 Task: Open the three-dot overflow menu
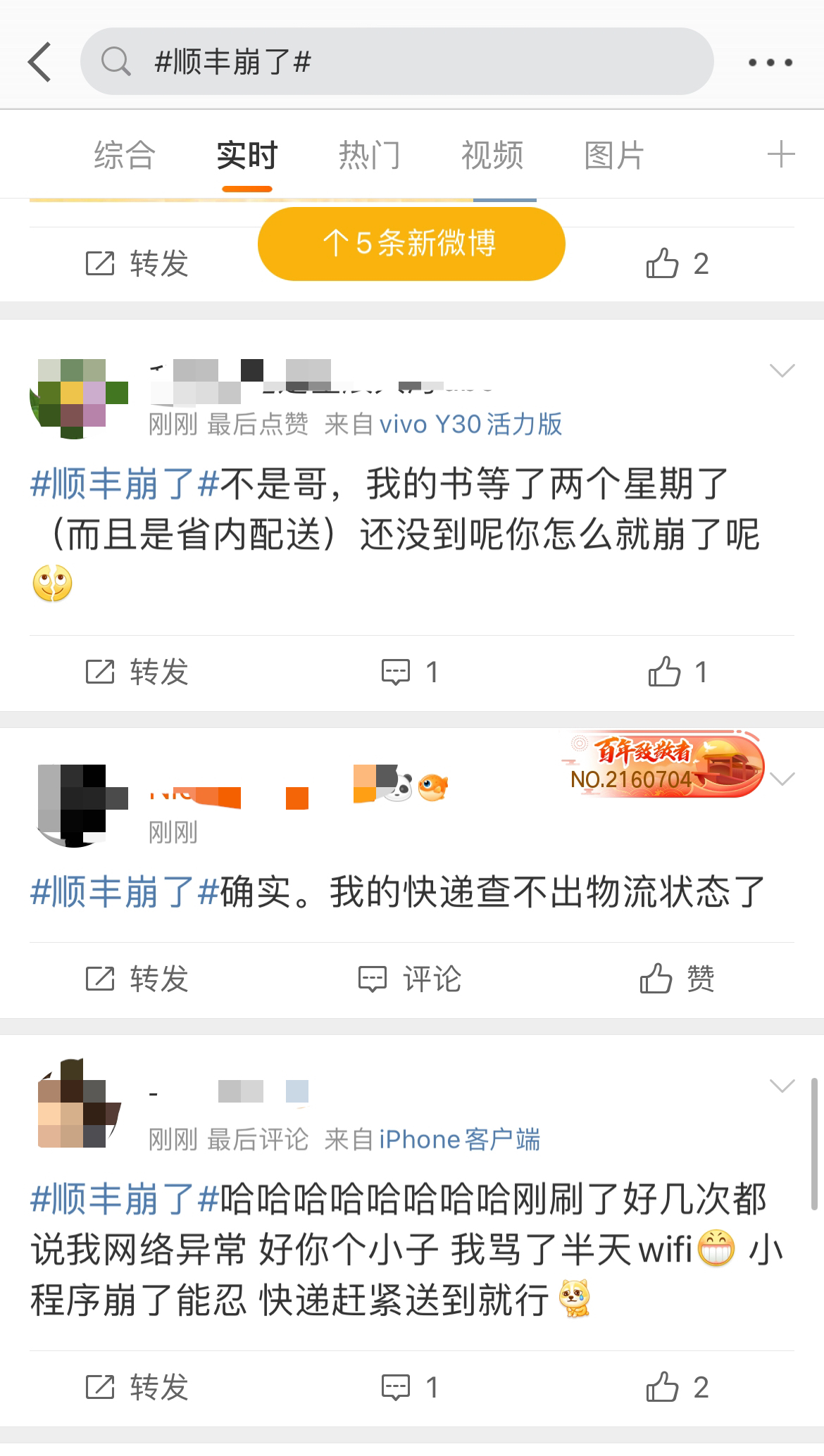pos(770,62)
